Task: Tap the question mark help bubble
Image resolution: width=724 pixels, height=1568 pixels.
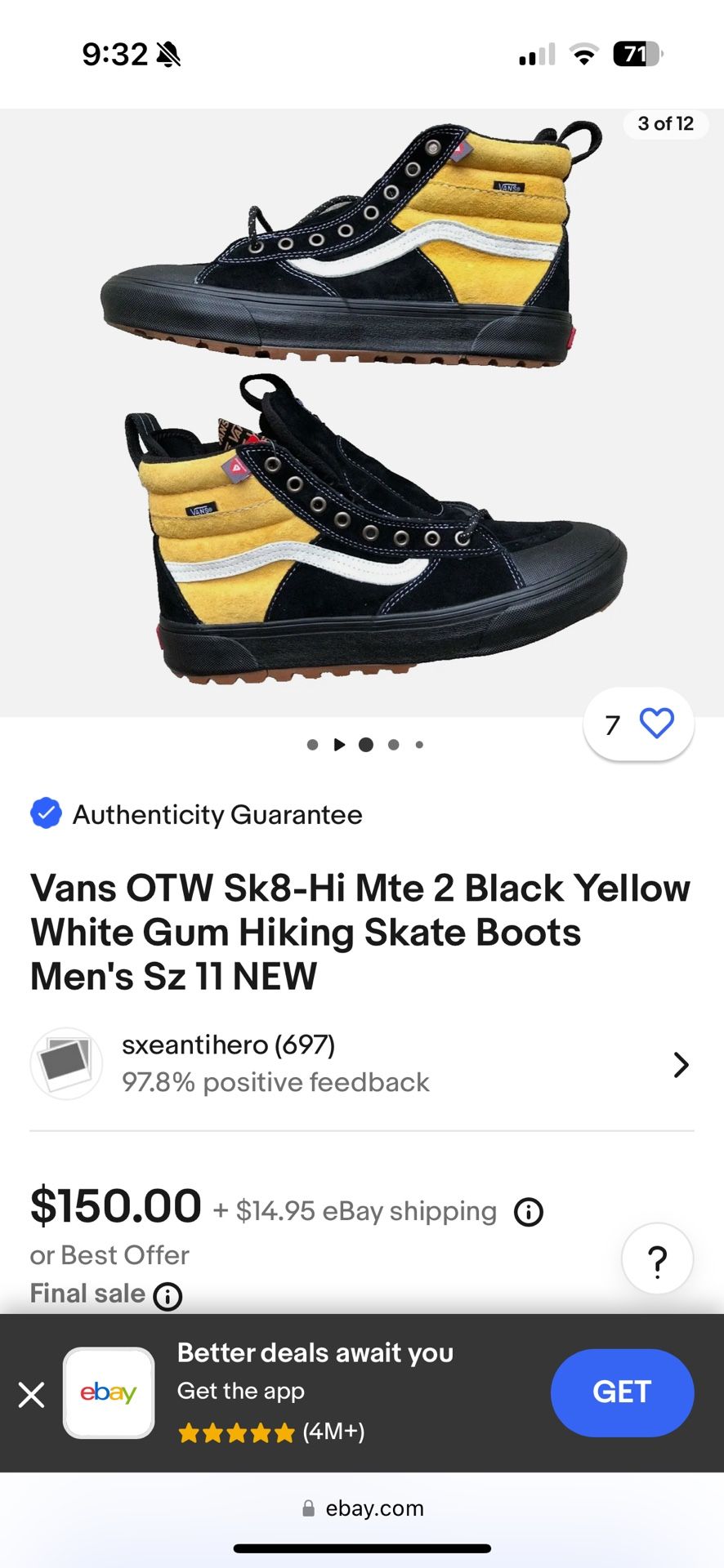Action: pos(657,1258)
